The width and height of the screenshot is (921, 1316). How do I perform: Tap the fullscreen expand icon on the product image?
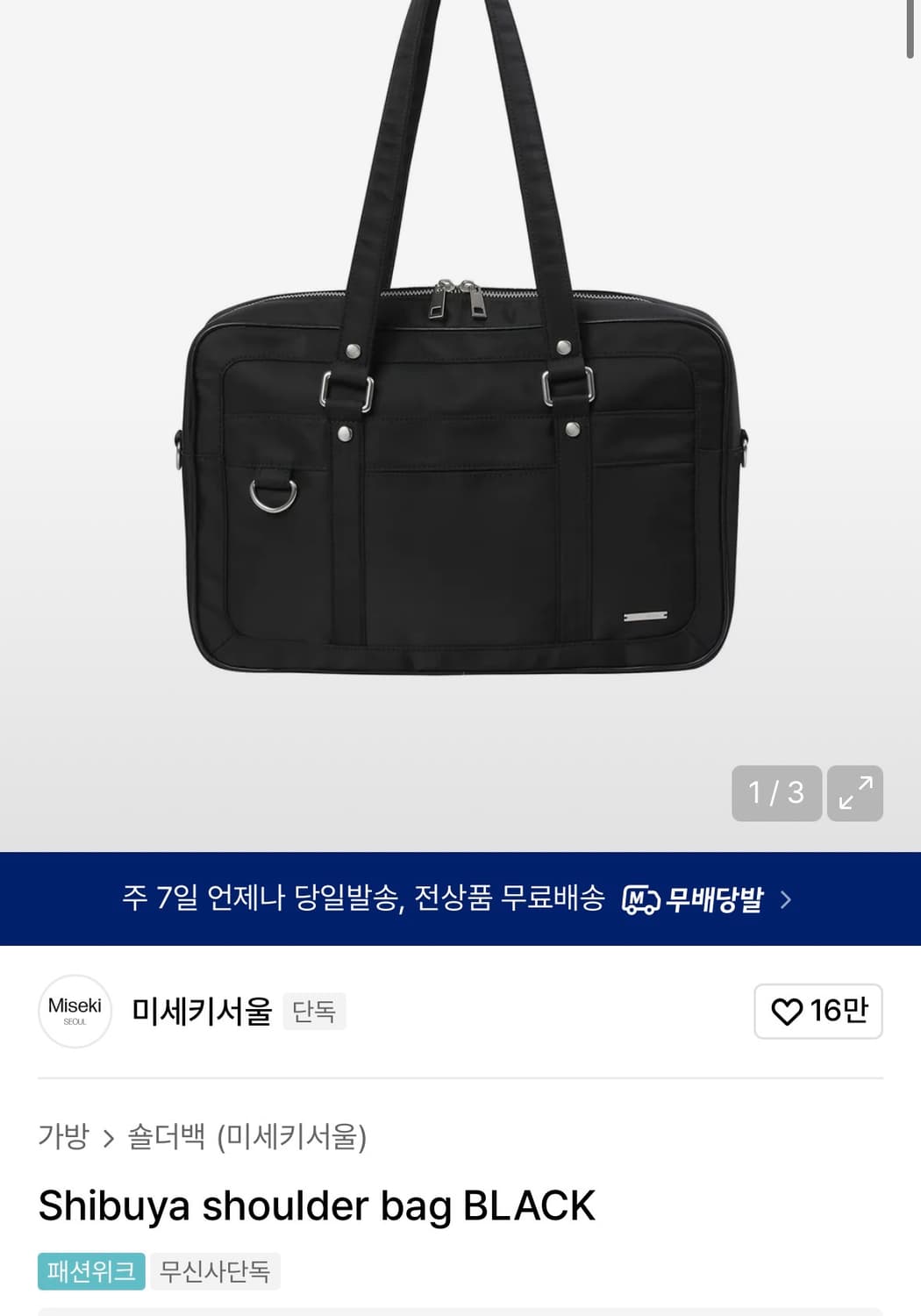855,793
